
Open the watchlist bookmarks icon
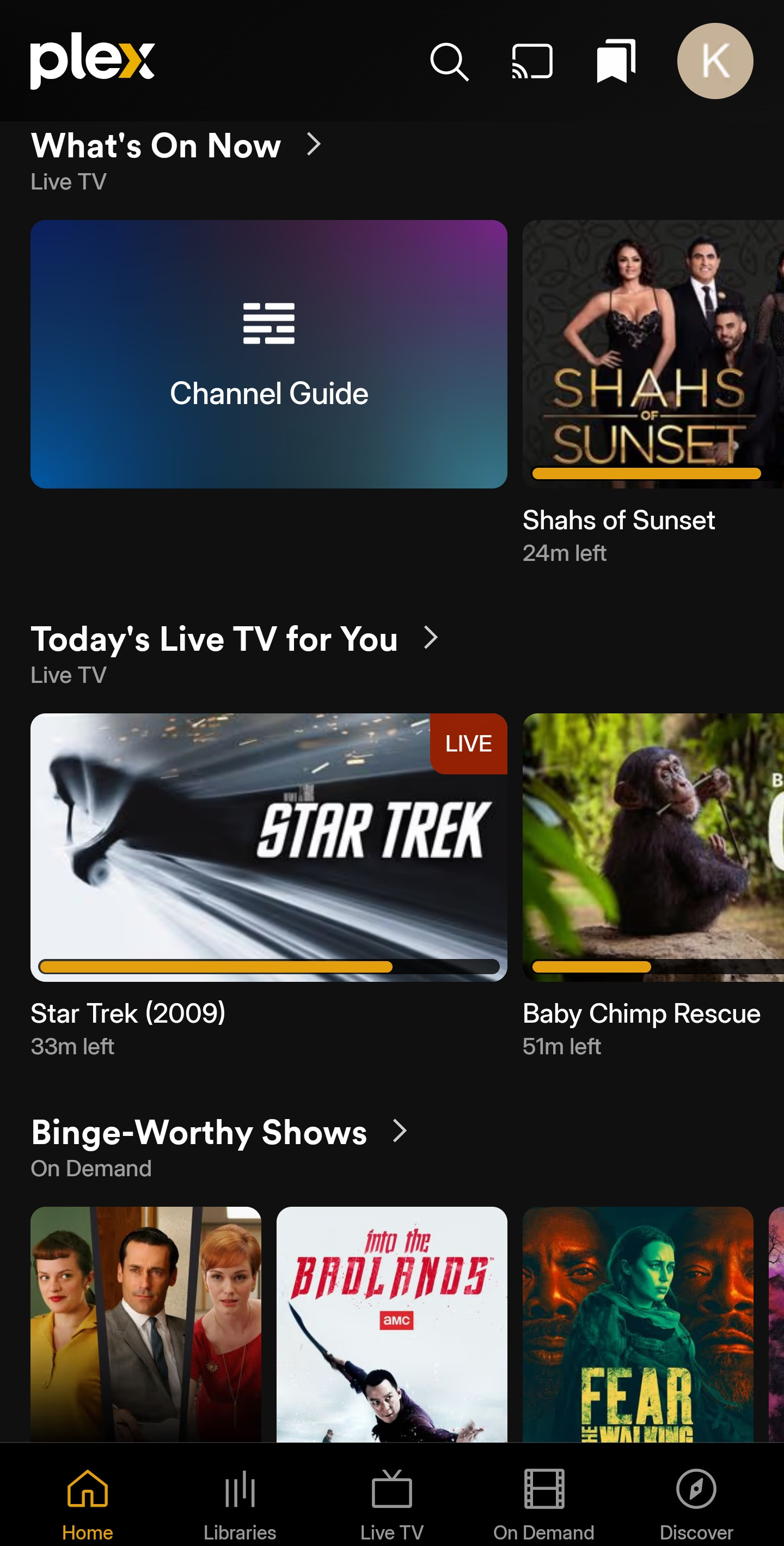[x=616, y=61]
